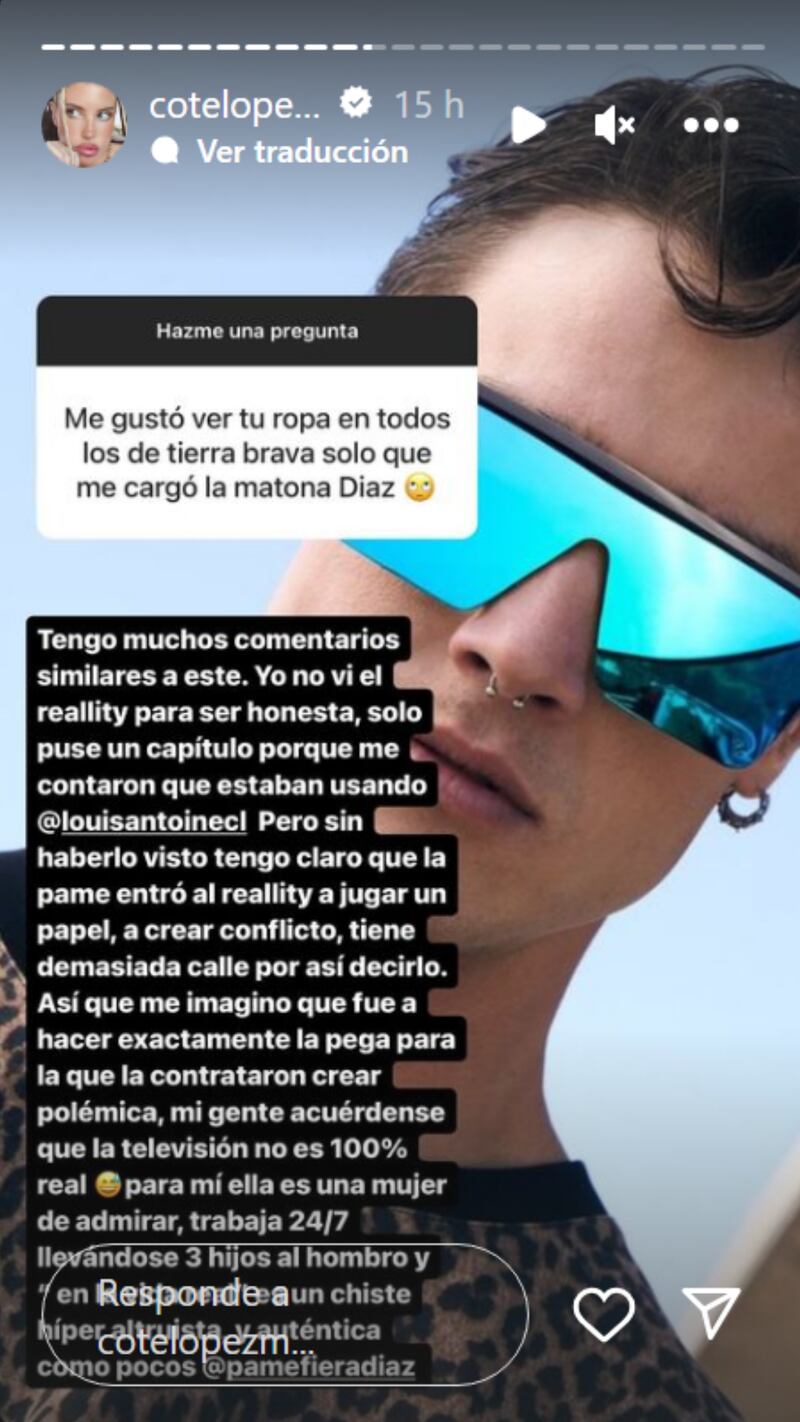
Task: Open cotelope's profile picture
Action: tap(84, 125)
